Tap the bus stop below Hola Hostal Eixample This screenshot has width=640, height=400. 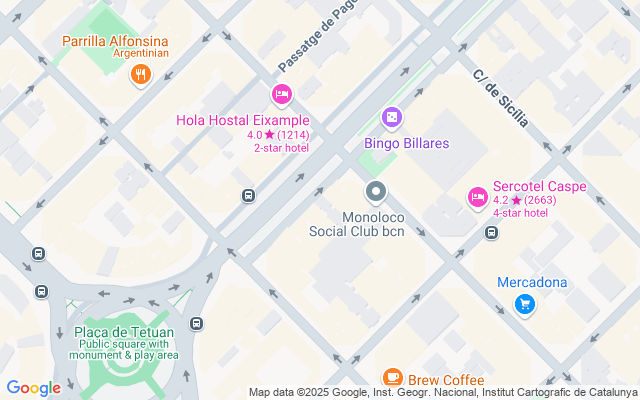click(x=247, y=195)
